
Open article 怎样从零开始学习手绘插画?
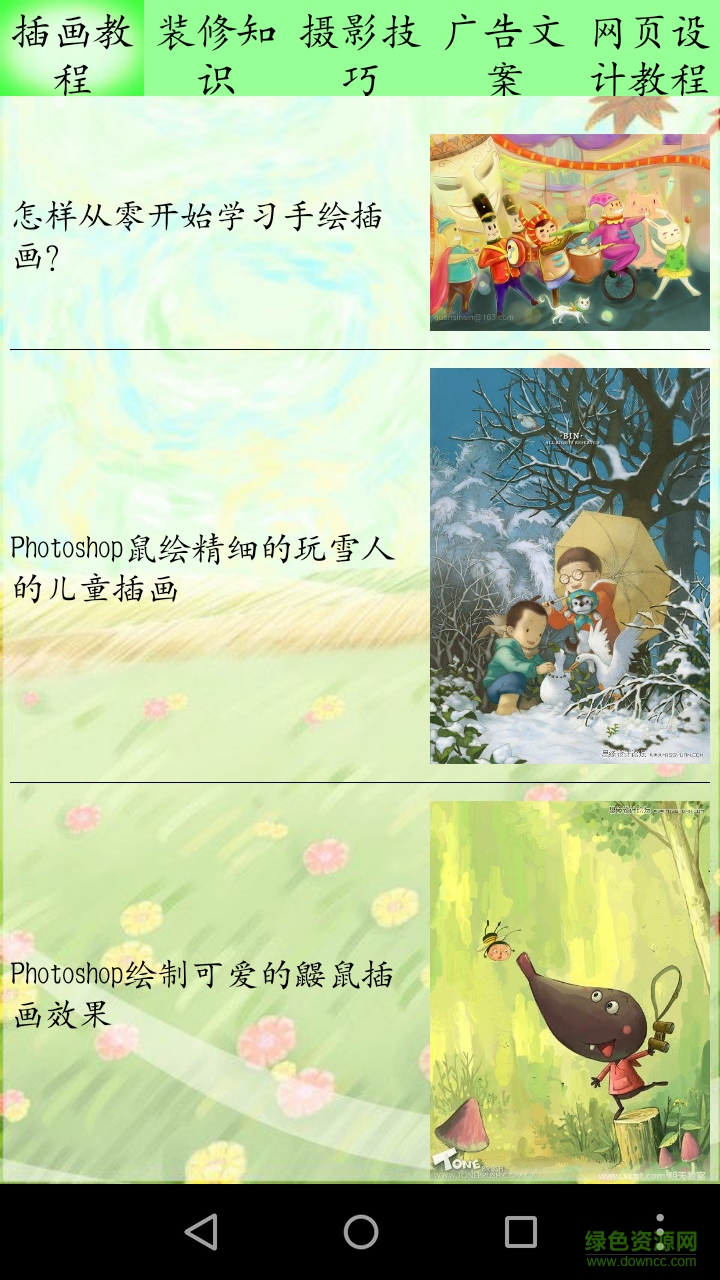pos(200,235)
